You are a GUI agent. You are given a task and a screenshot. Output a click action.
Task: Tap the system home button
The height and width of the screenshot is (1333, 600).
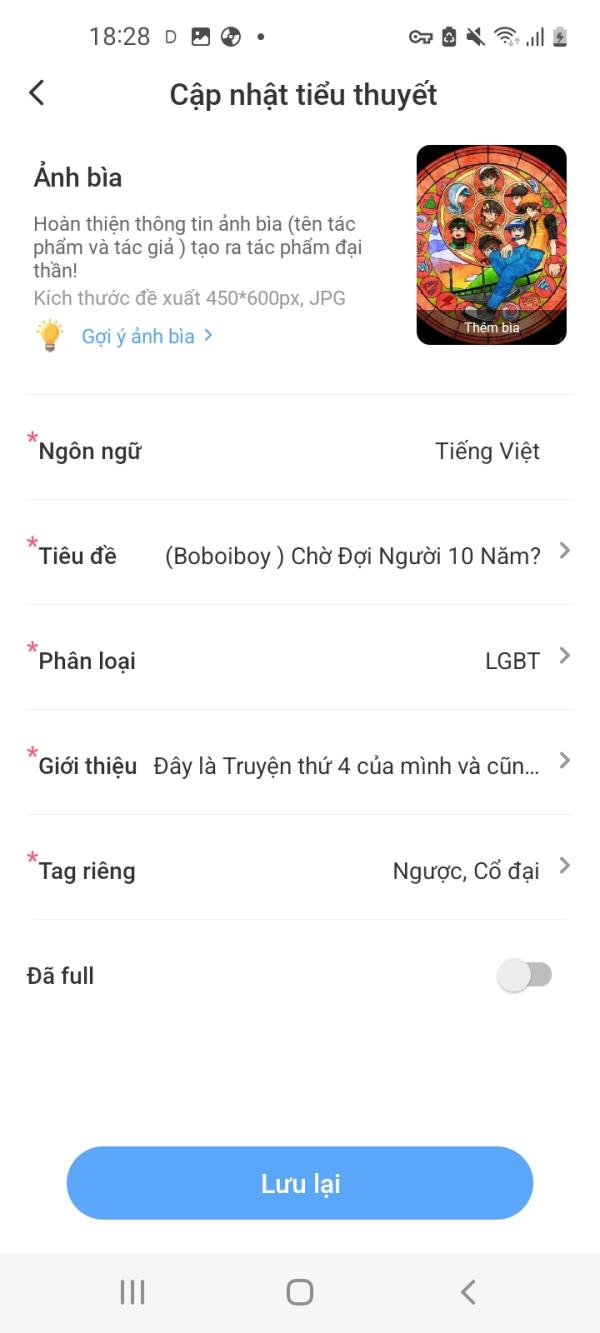[x=300, y=1292]
